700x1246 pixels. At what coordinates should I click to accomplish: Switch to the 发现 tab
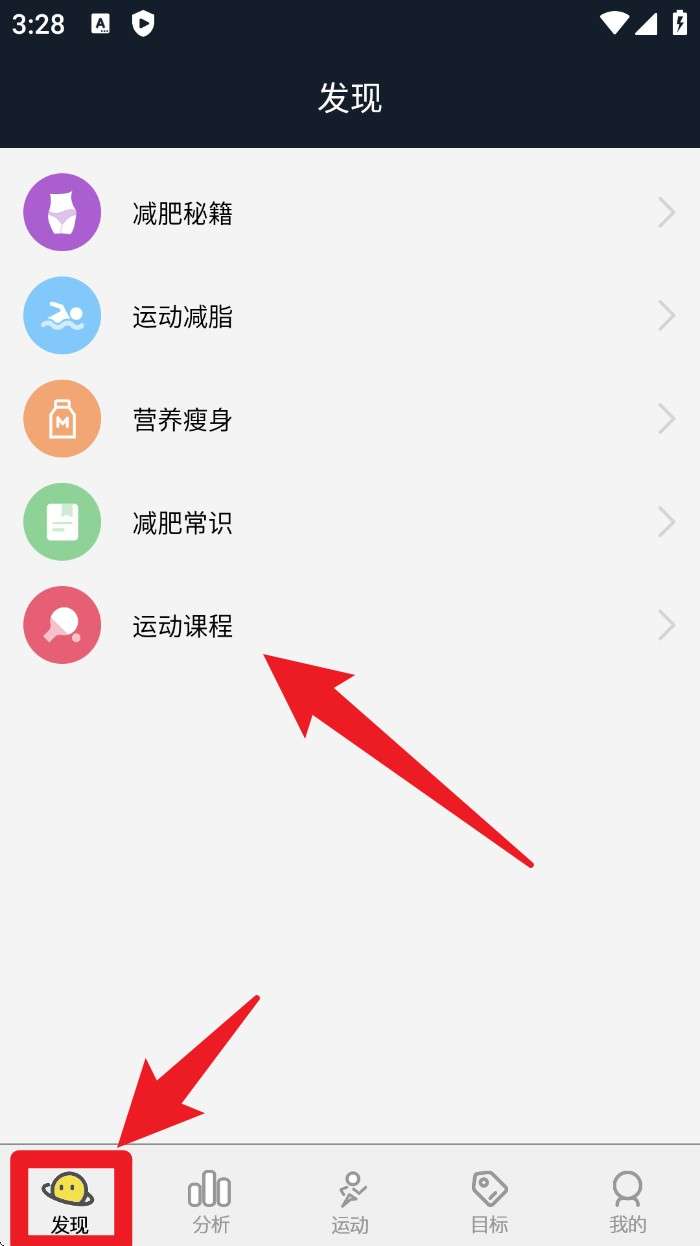(70, 1200)
